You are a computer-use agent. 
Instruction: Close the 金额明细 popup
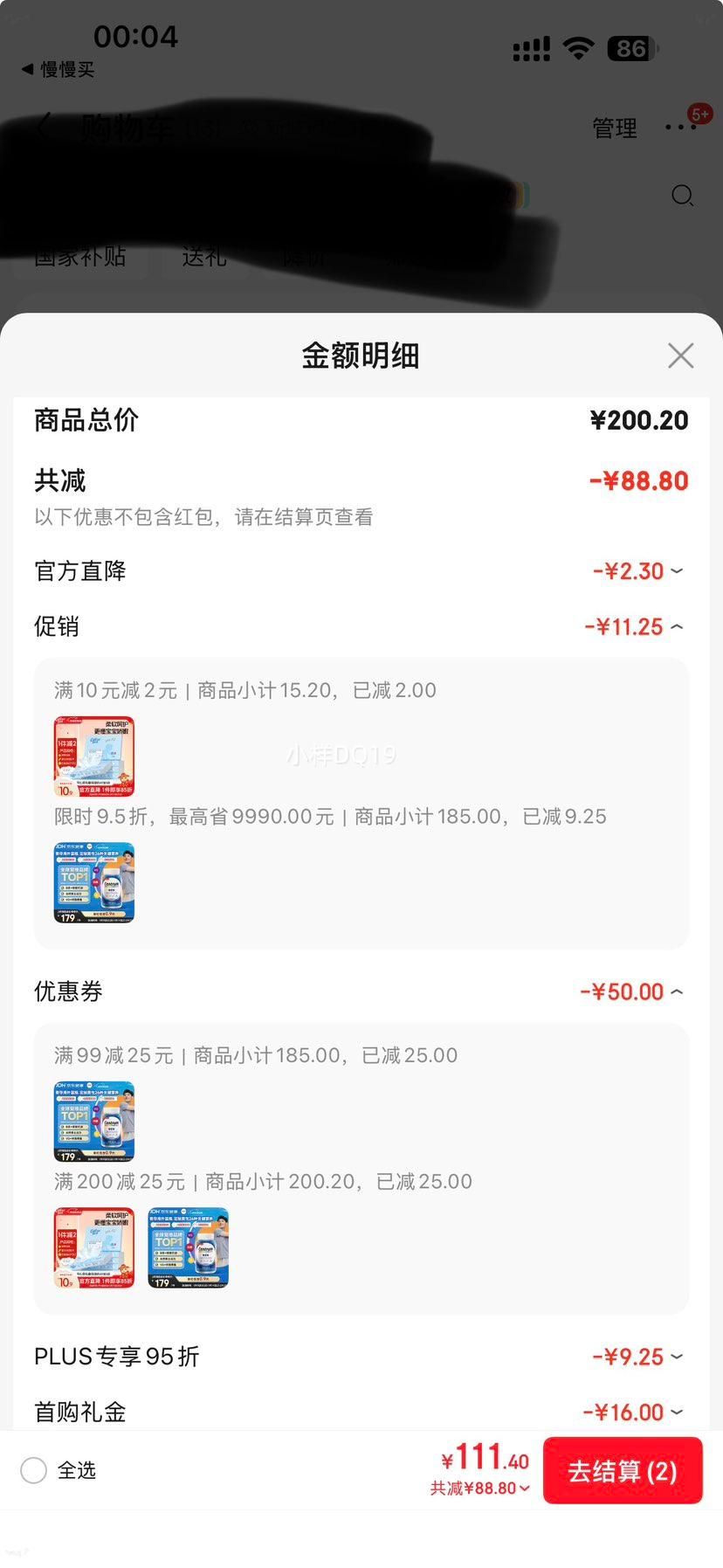[x=680, y=356]
